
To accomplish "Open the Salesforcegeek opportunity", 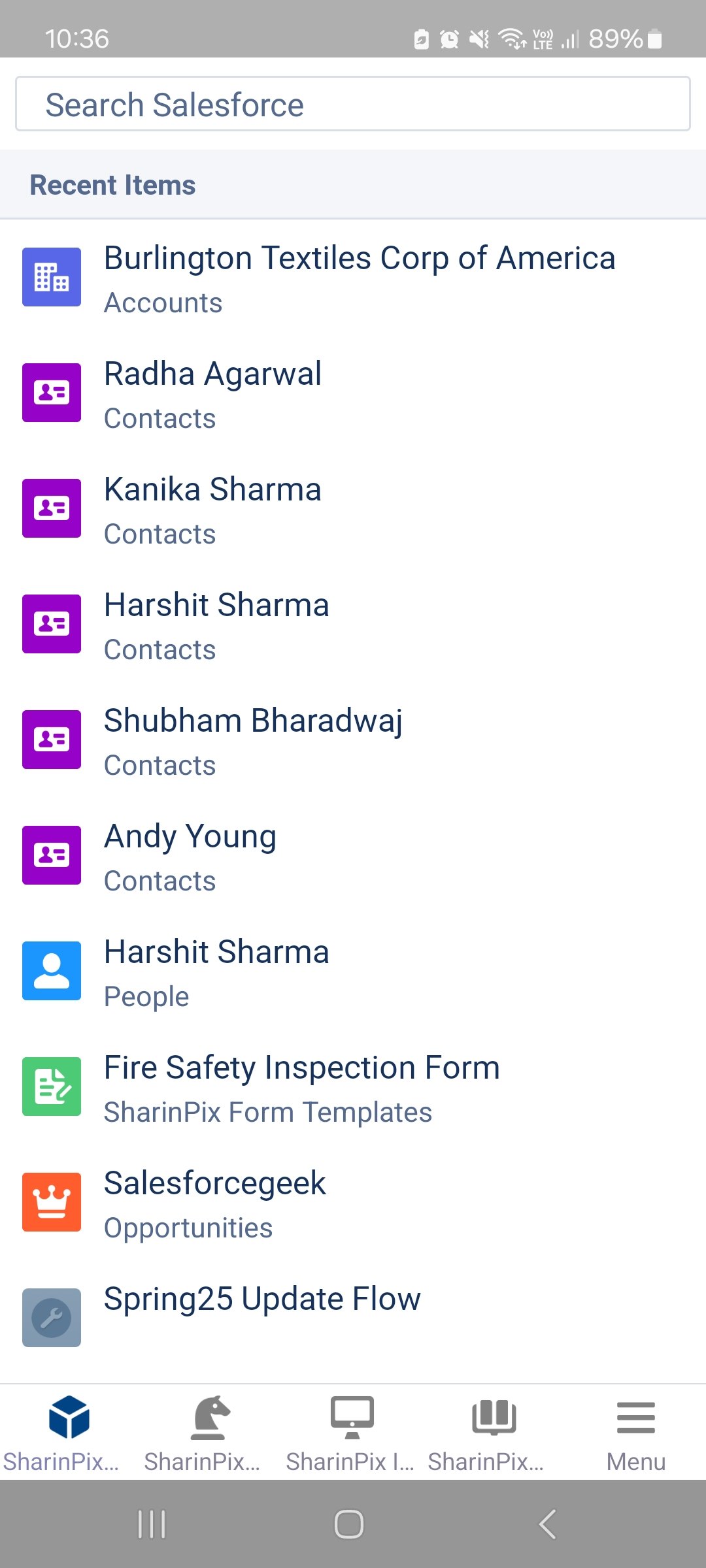I will [353, 1203].
